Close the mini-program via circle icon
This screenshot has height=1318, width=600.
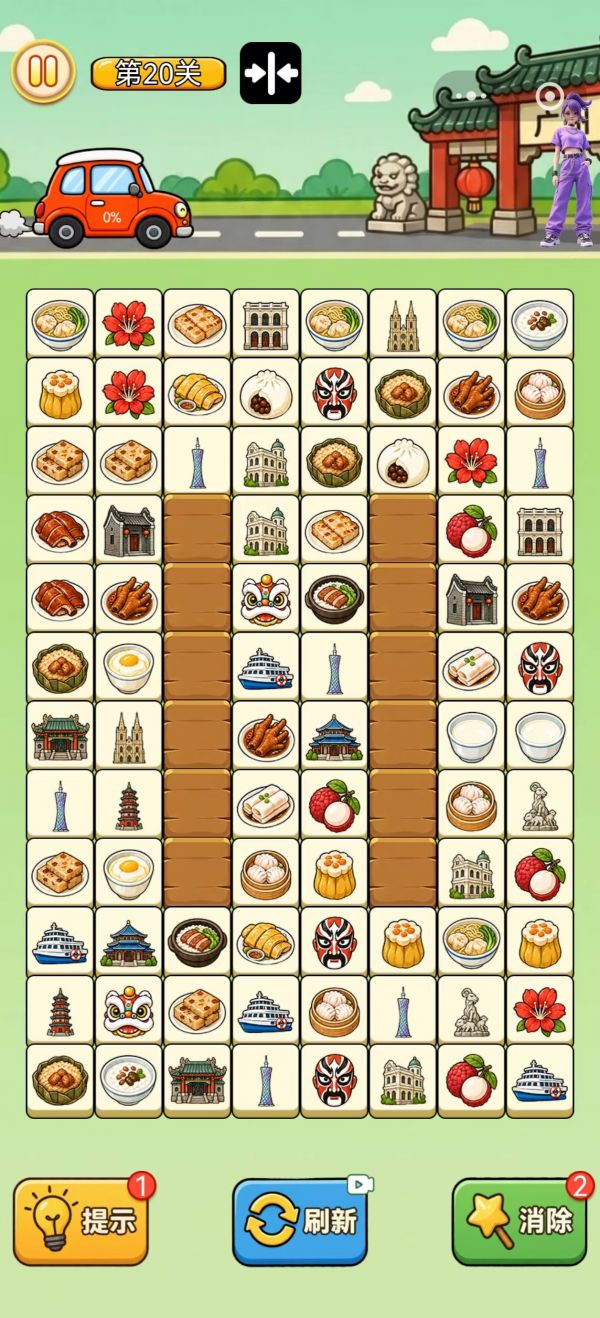549,96
